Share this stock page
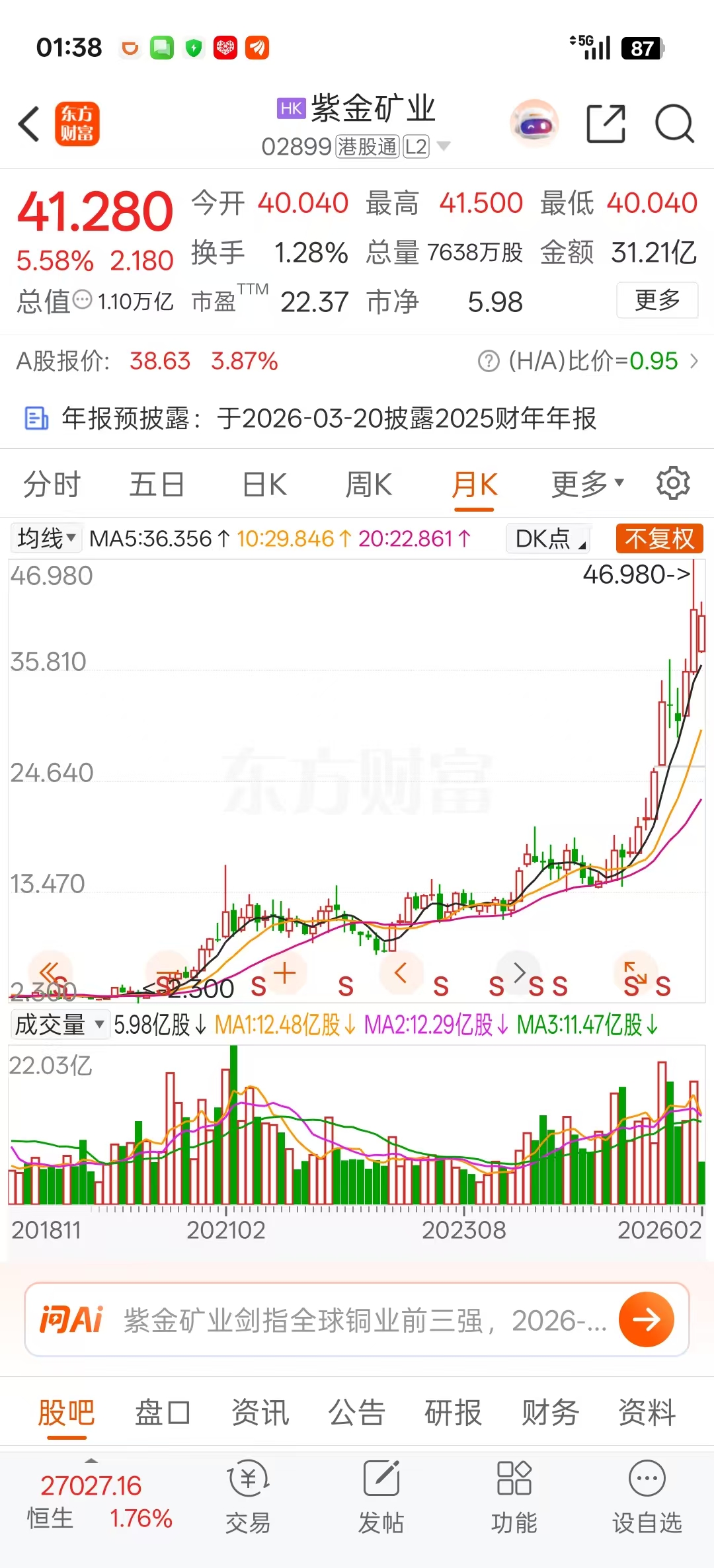 point(606,124)
